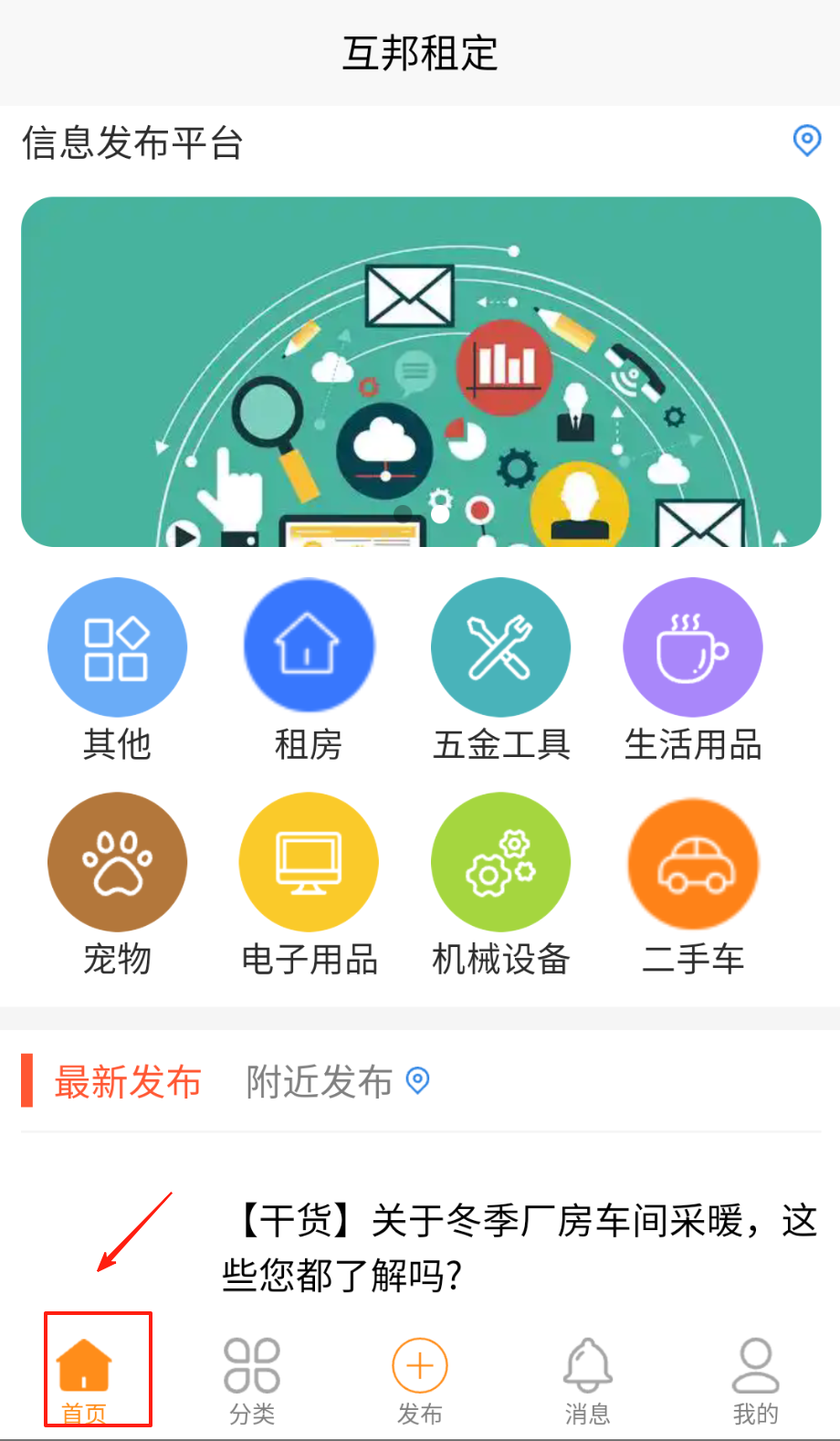Viewport: 840px width, 1441px height.
Task: Go to the 我的 profile tab
Action: coord(755,1379)
